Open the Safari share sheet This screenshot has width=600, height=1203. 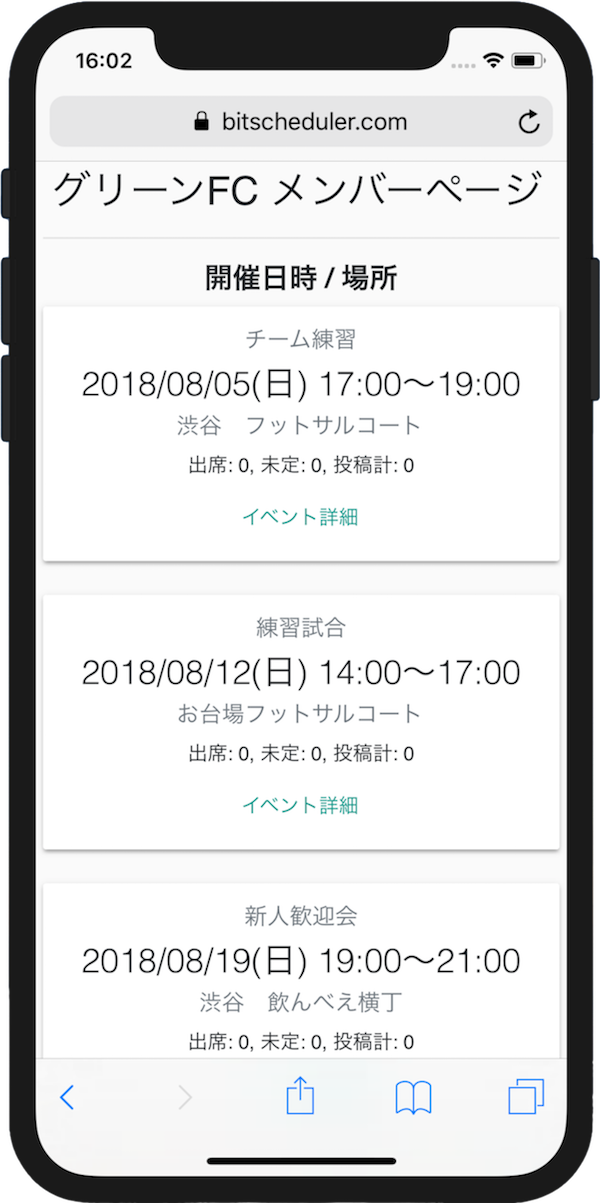click(x=300, y=1097)
